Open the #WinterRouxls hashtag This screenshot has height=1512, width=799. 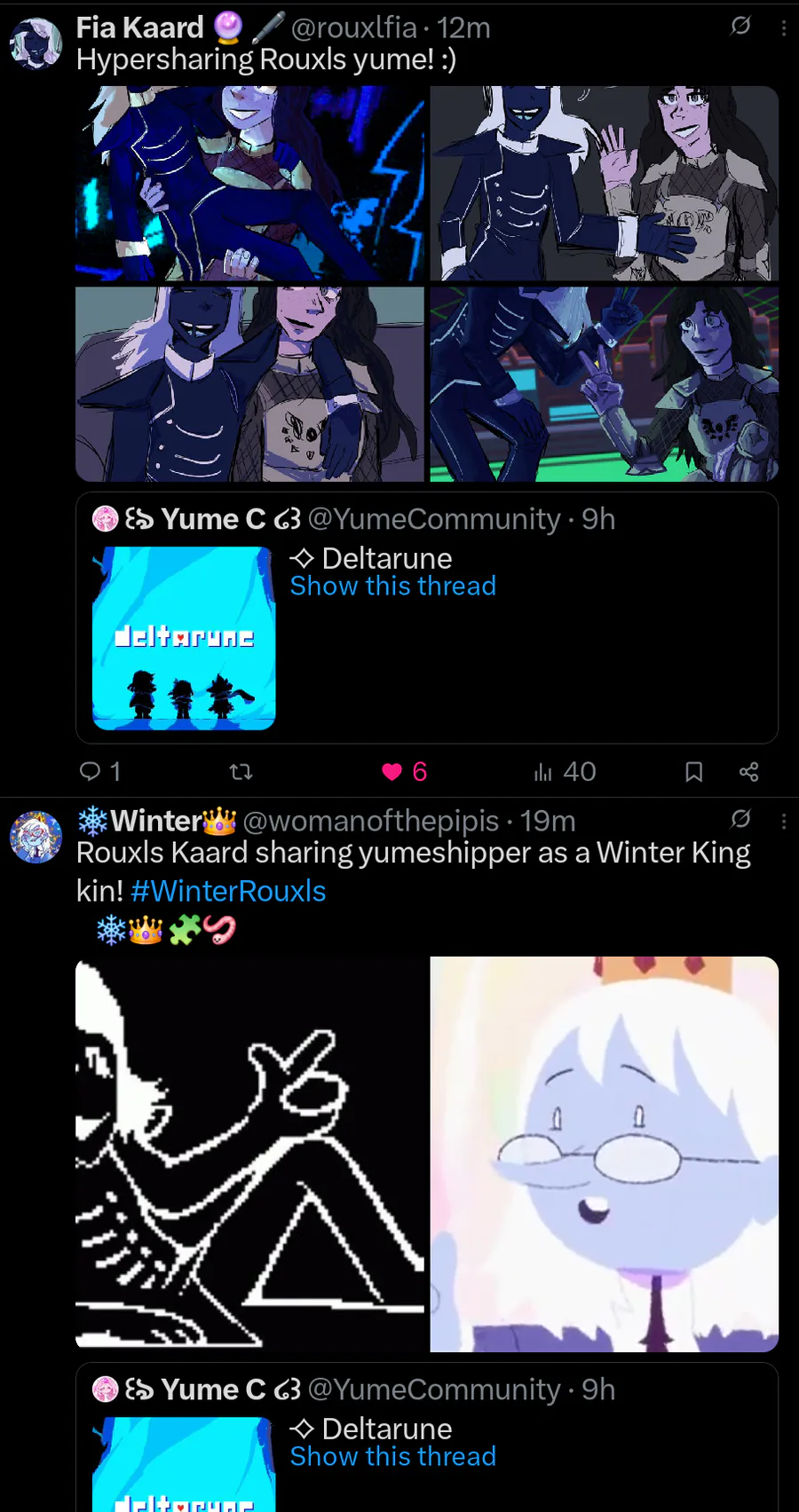[x=228, y=891]
